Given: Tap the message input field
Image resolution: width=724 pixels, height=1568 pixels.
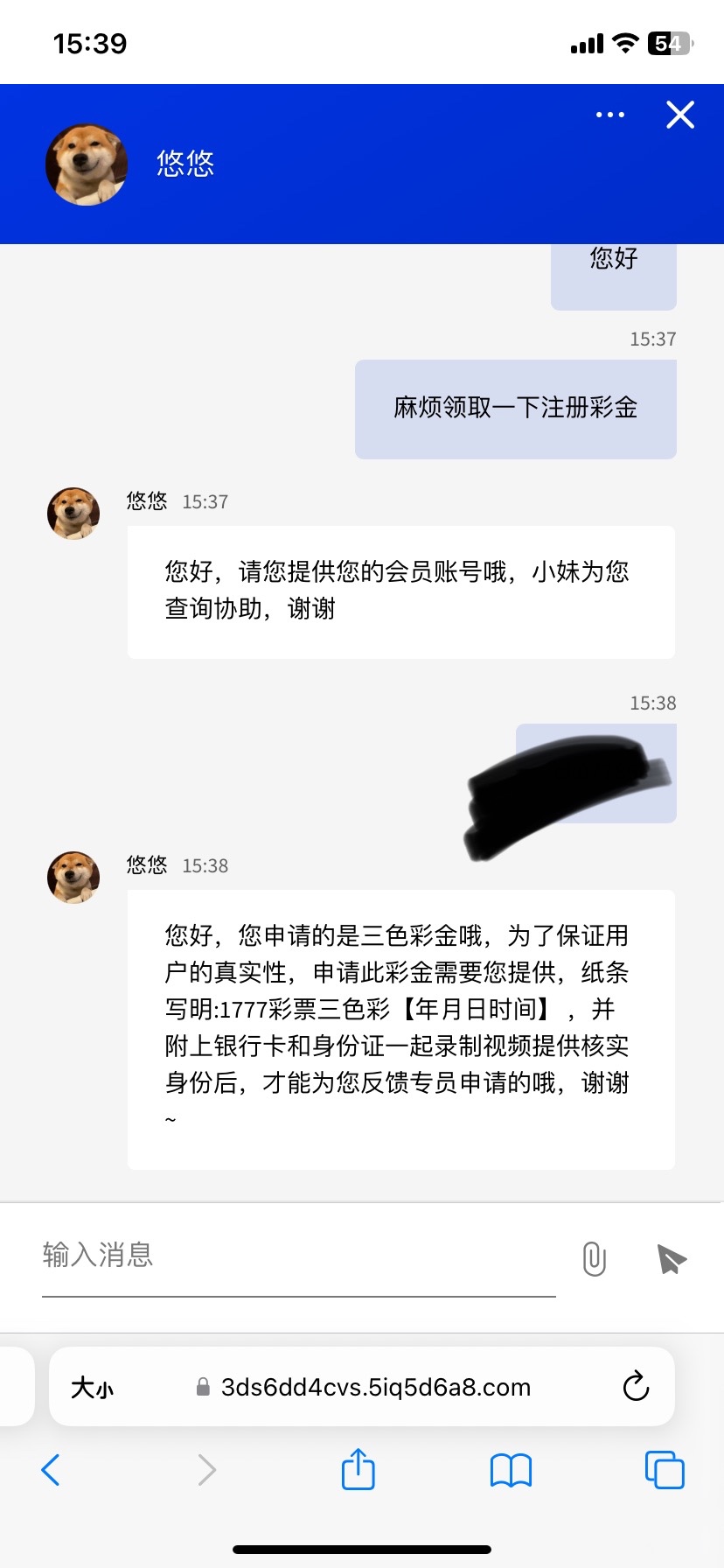Looking at the screenshot, I should pos(297,1256).
